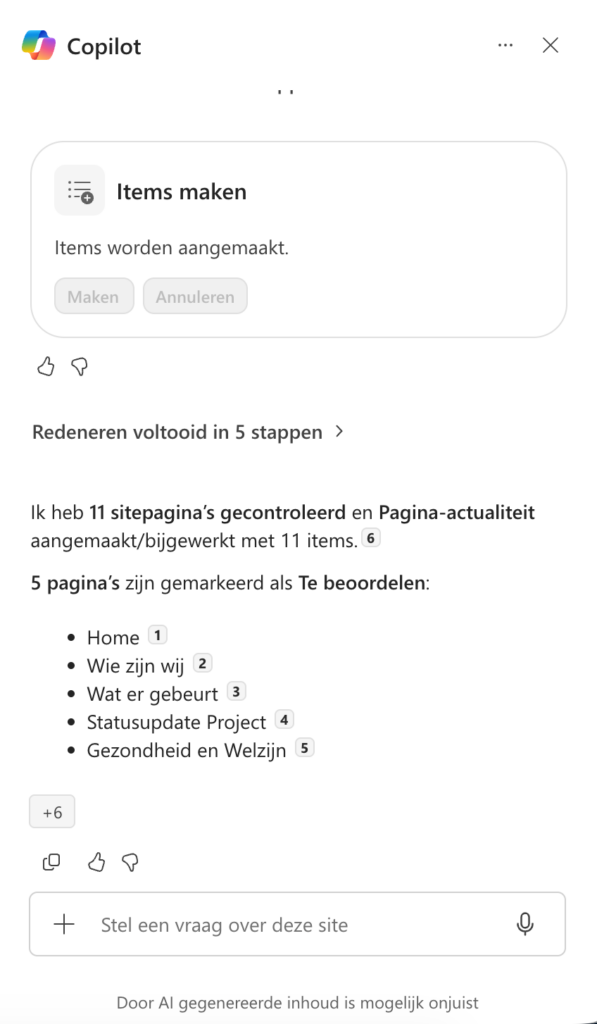
Task: Dislike the Items maken card response
Action: [x=79, y=367]
